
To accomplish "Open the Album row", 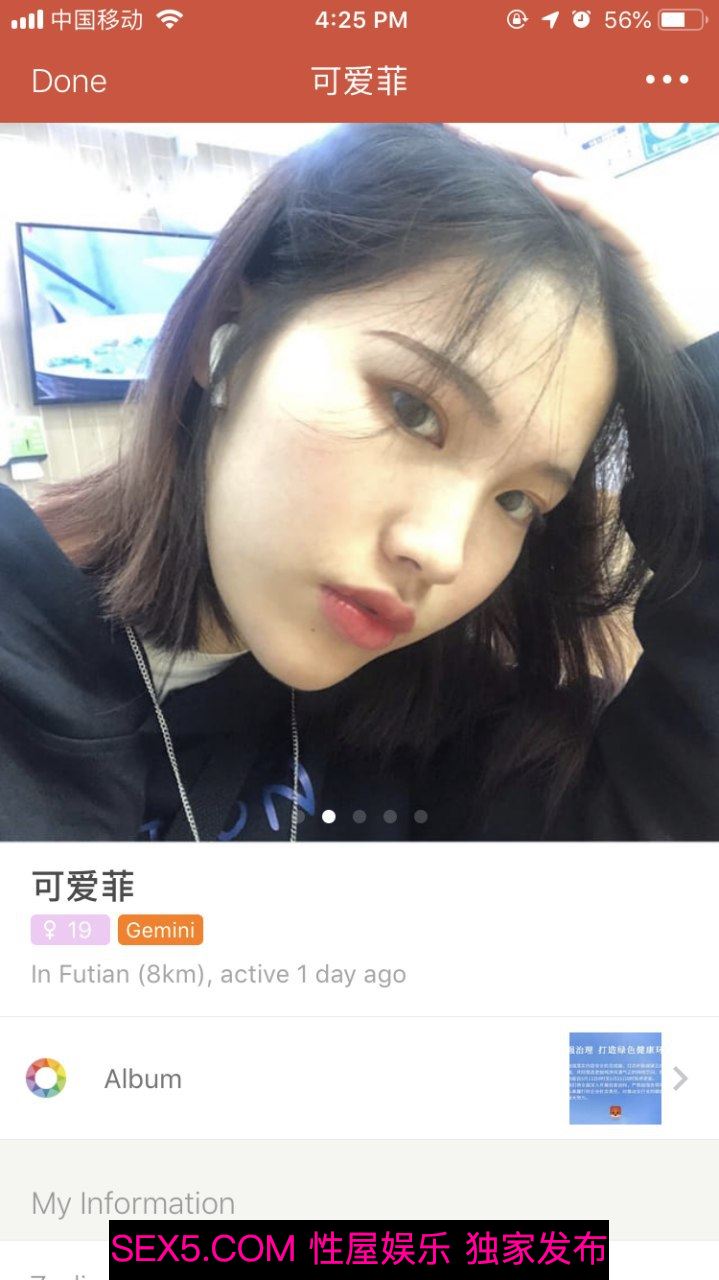I will tap(142, 1078).
